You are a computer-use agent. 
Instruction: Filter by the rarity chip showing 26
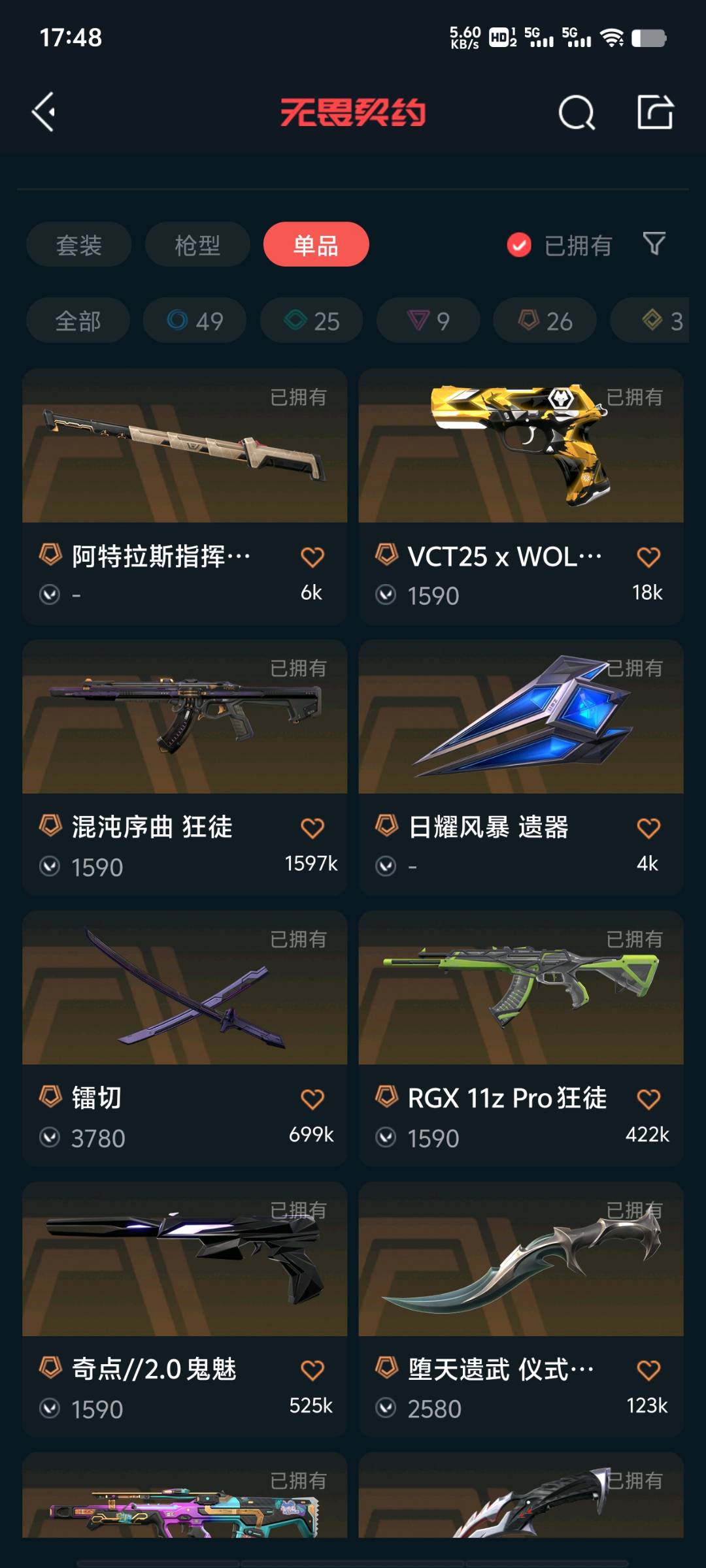coord(545,321)
